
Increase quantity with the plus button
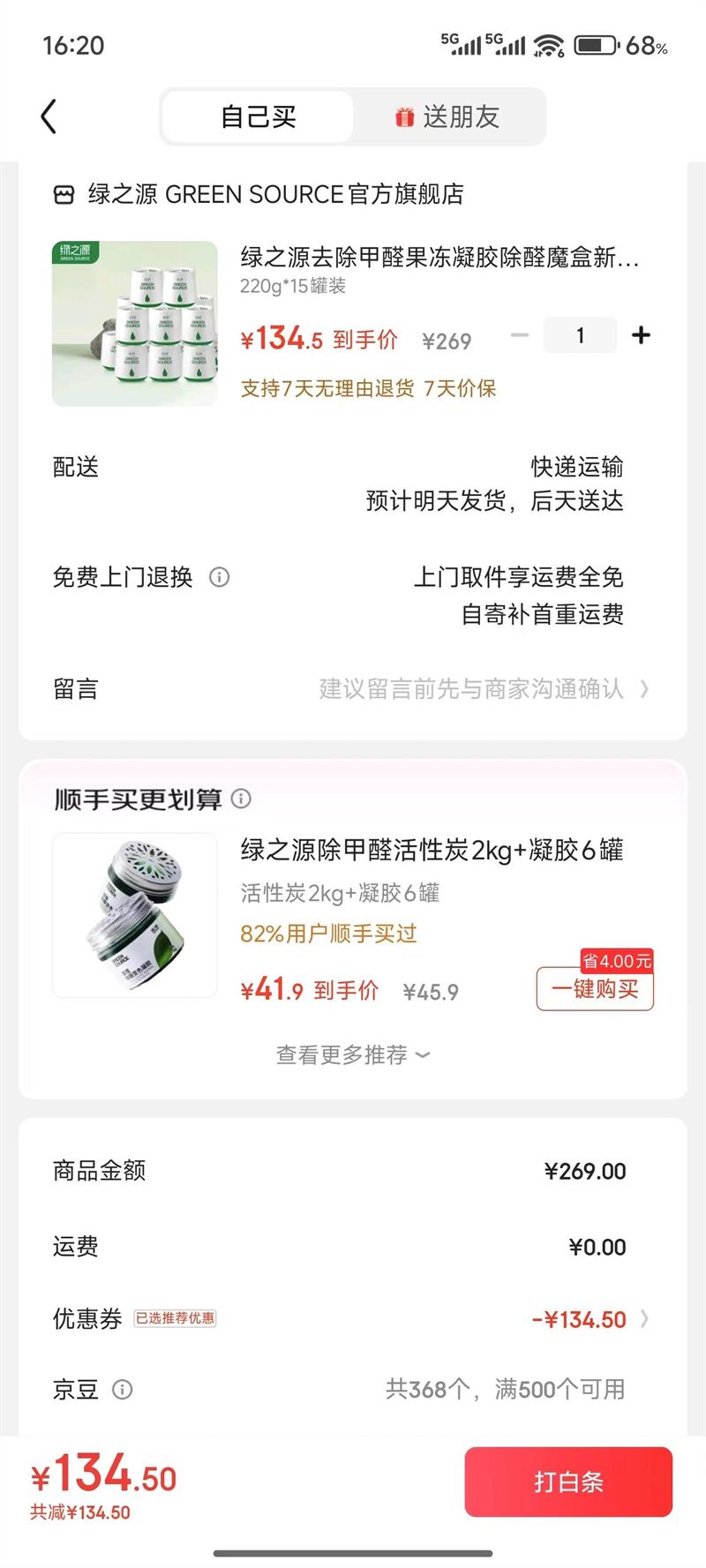[x=642, y=335]
